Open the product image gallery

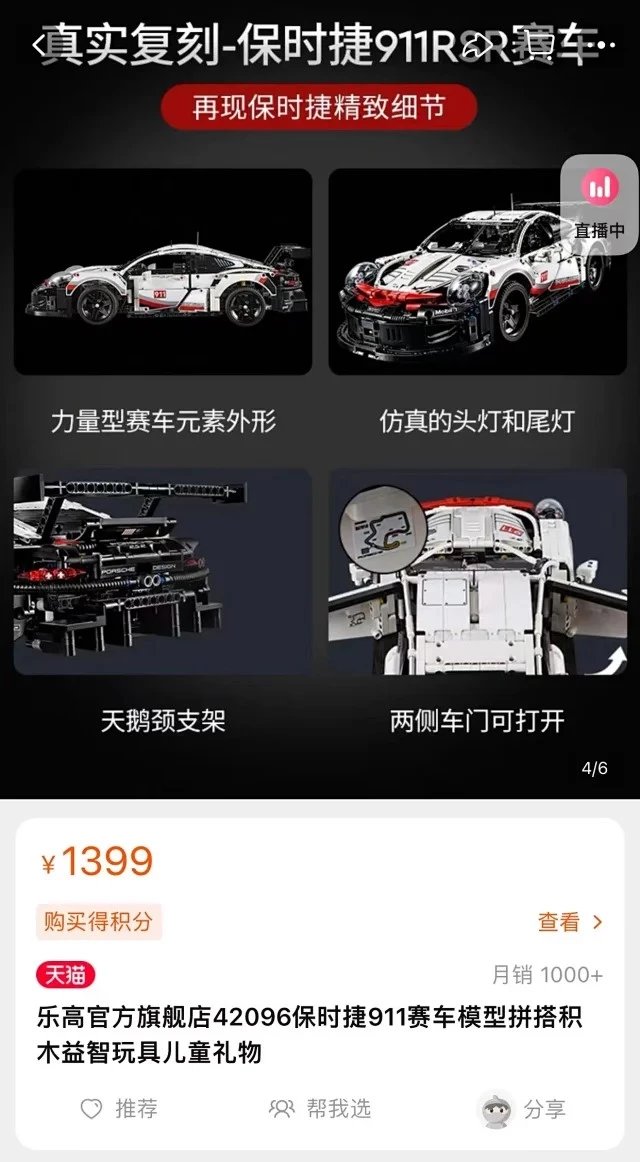320,400
